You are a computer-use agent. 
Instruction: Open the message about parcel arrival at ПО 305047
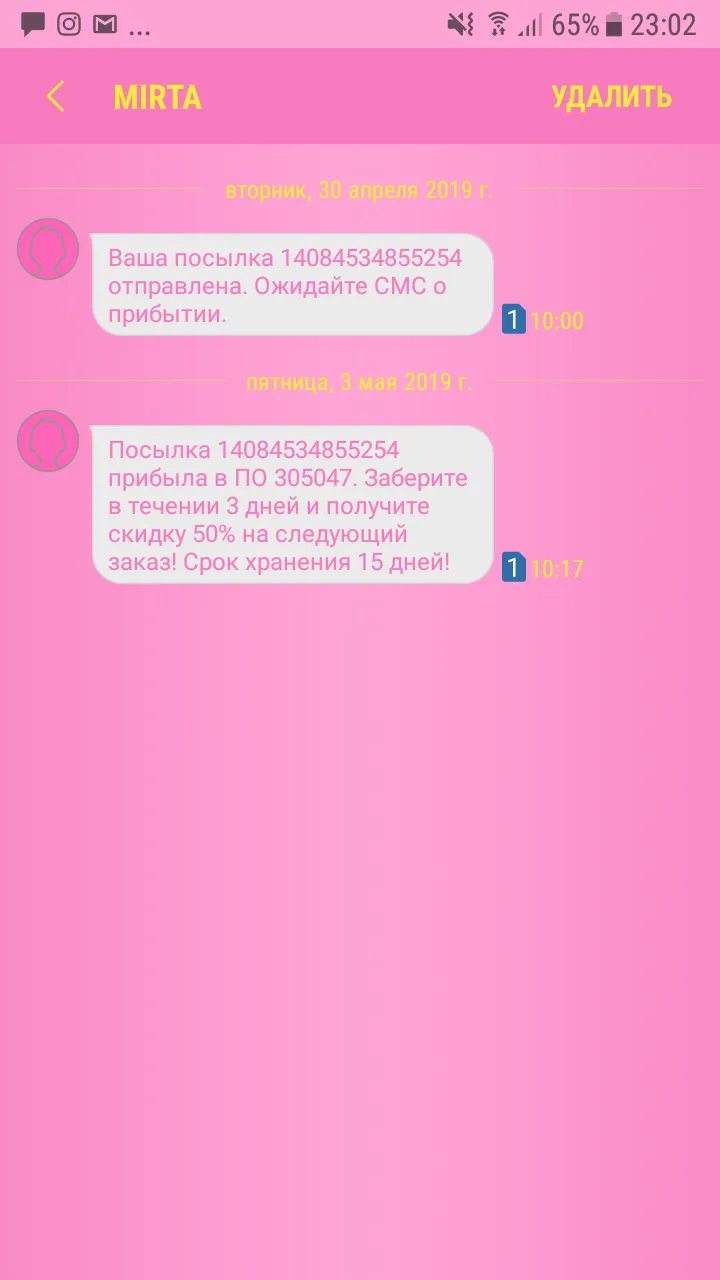(x=293, y=505)
